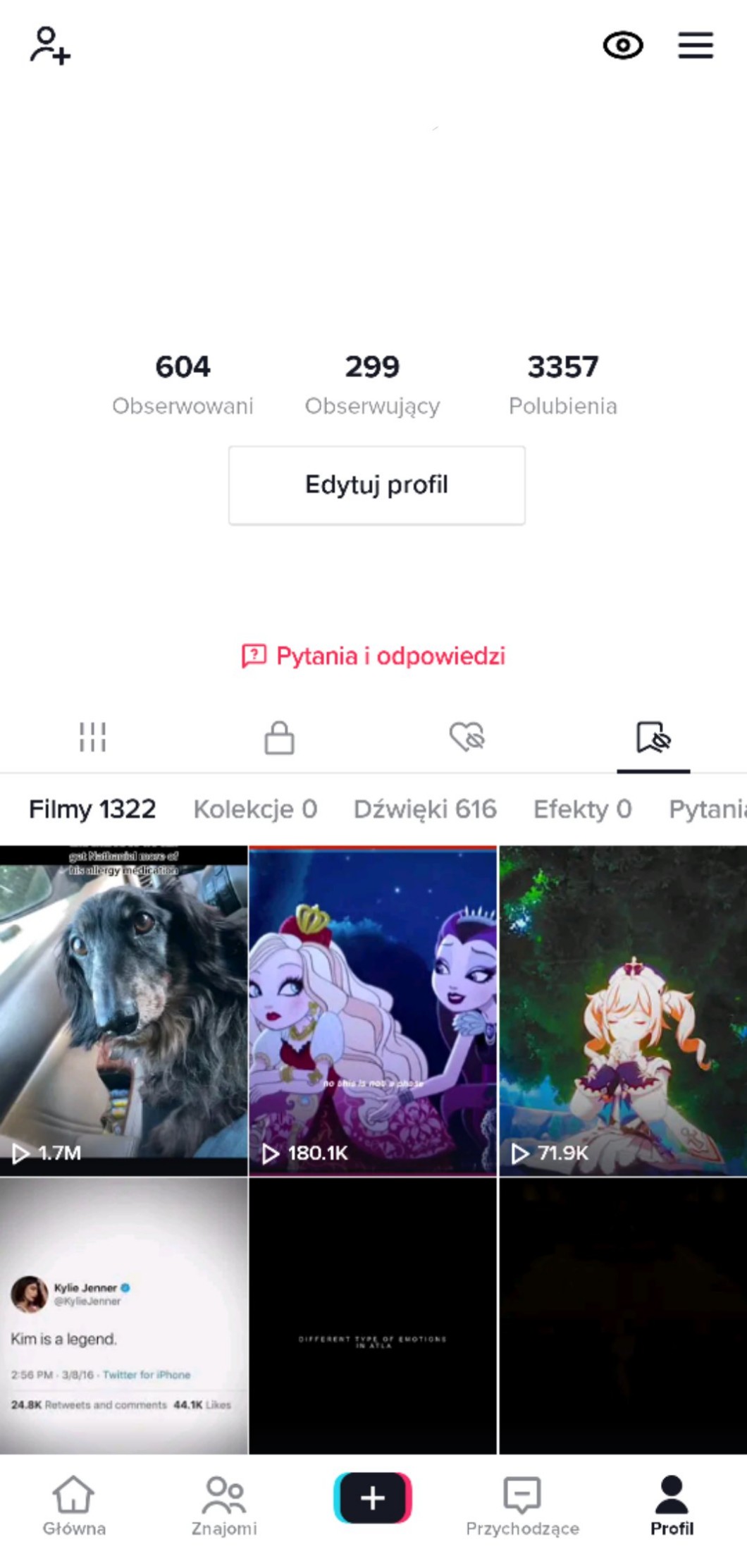Viewport: 747px width, 1568px height.
Task: Tap Edytuj profil button
Action: (x=376, y=485)
